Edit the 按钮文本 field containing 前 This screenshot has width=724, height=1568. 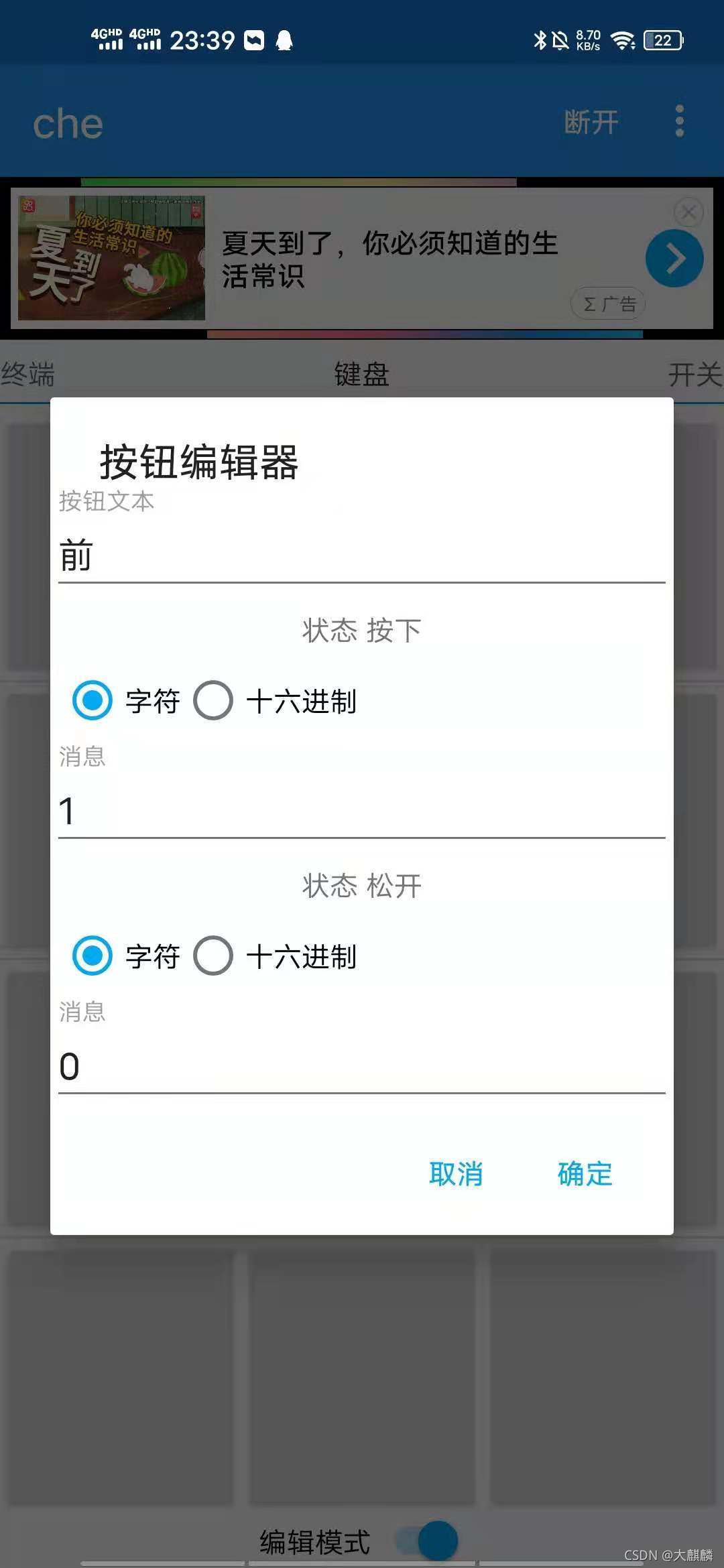362,556
